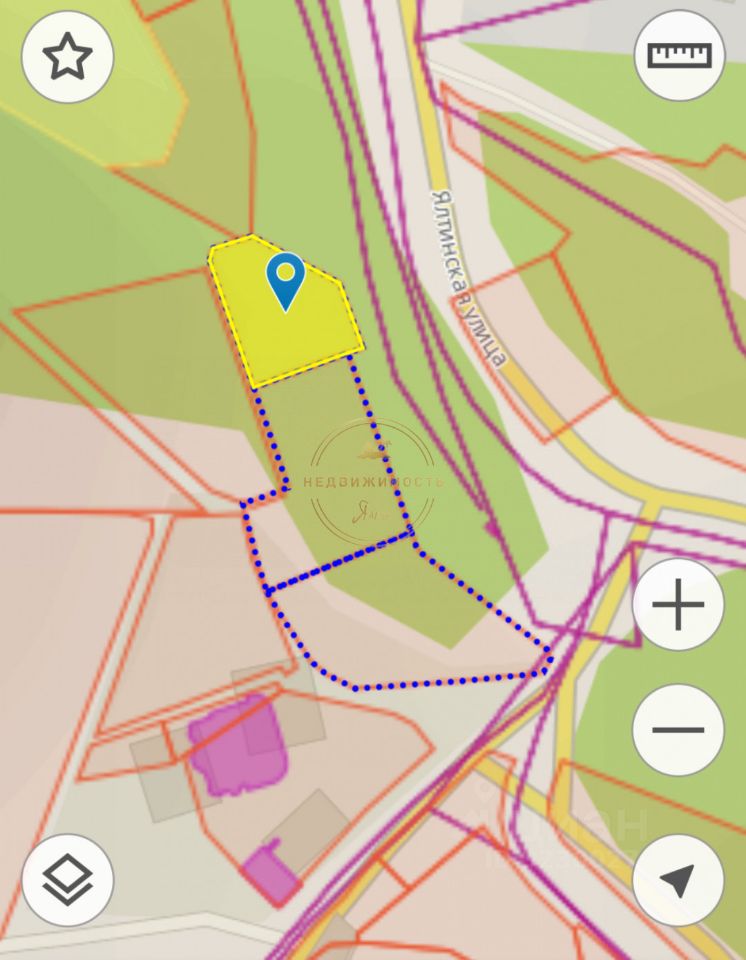Viewport: 746px width, 960px height.
Task: Open the map layers selector
Action: pyautogui.click(x=67, y=880)
